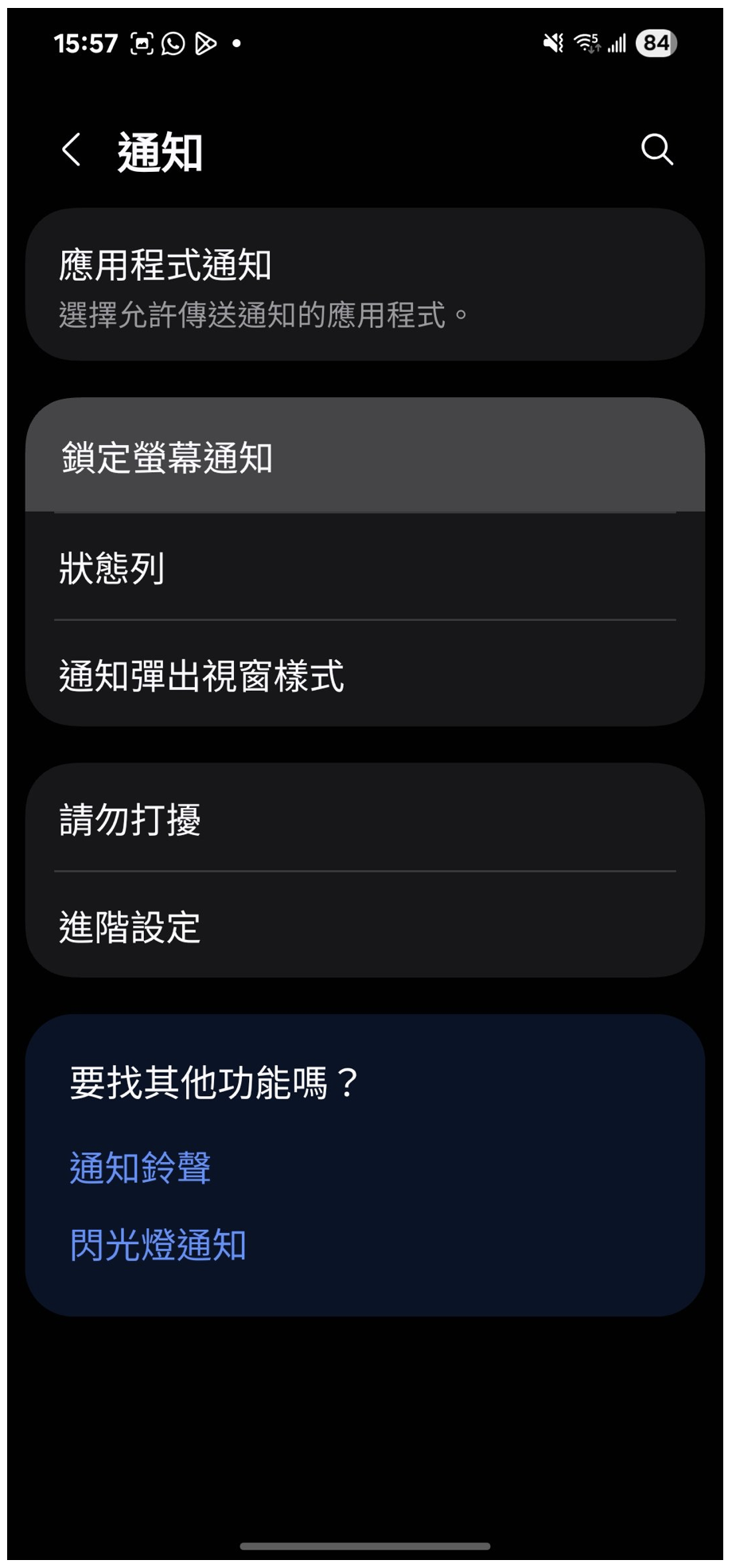Tap the 閃光燈通知 link
The height and width of the screenshot is (1568, 732).
click(x=158, y=1245)
